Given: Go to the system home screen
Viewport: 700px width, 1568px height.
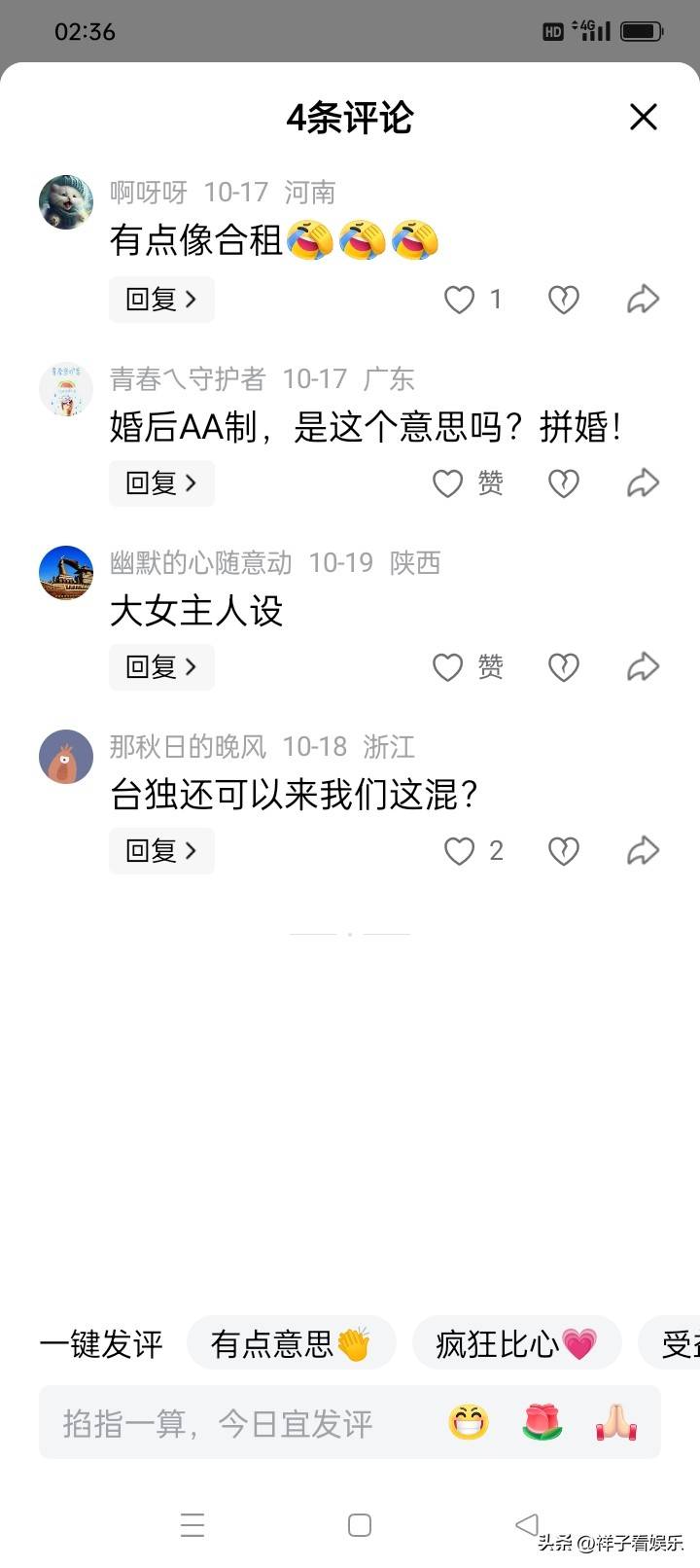Looking at the screenshot, I should (359, 1525).
